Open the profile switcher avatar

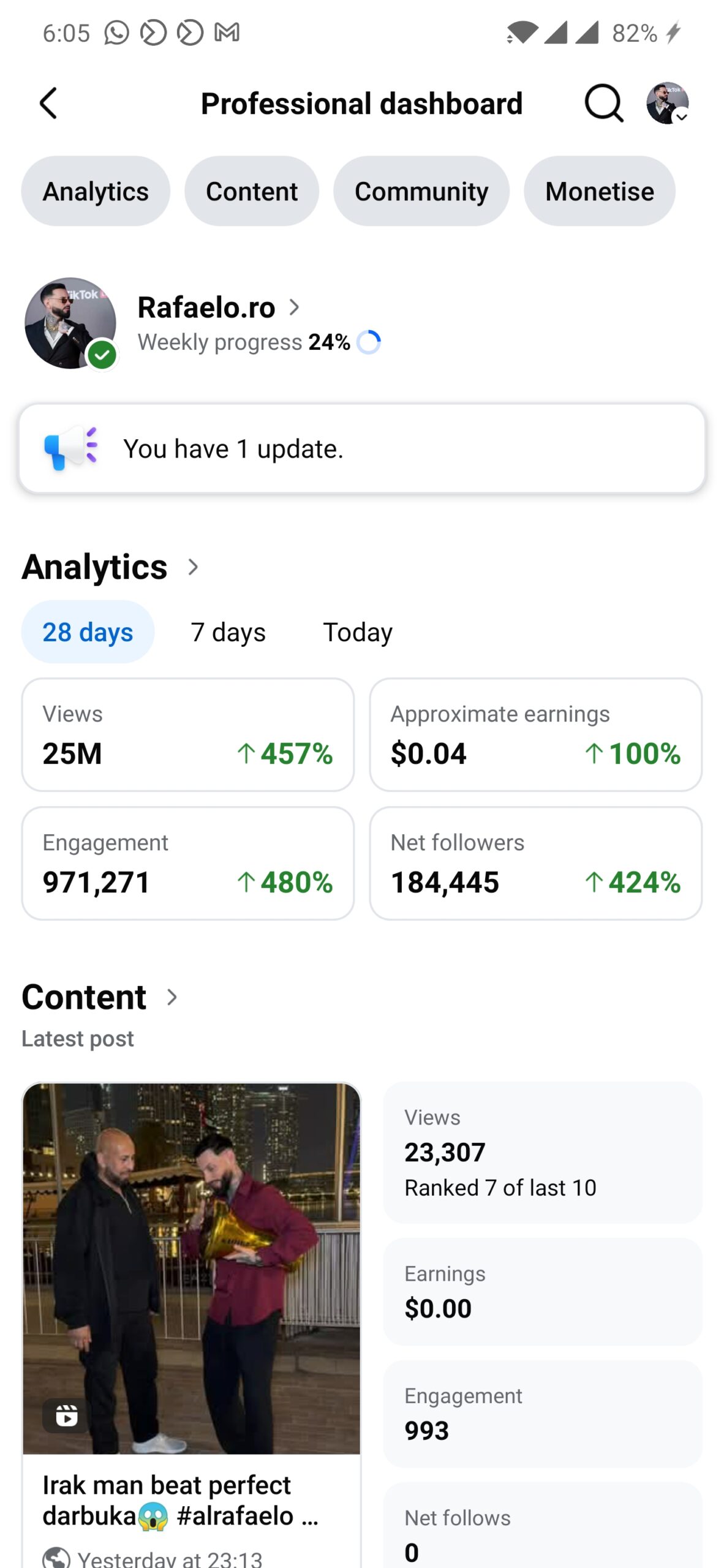667,103
